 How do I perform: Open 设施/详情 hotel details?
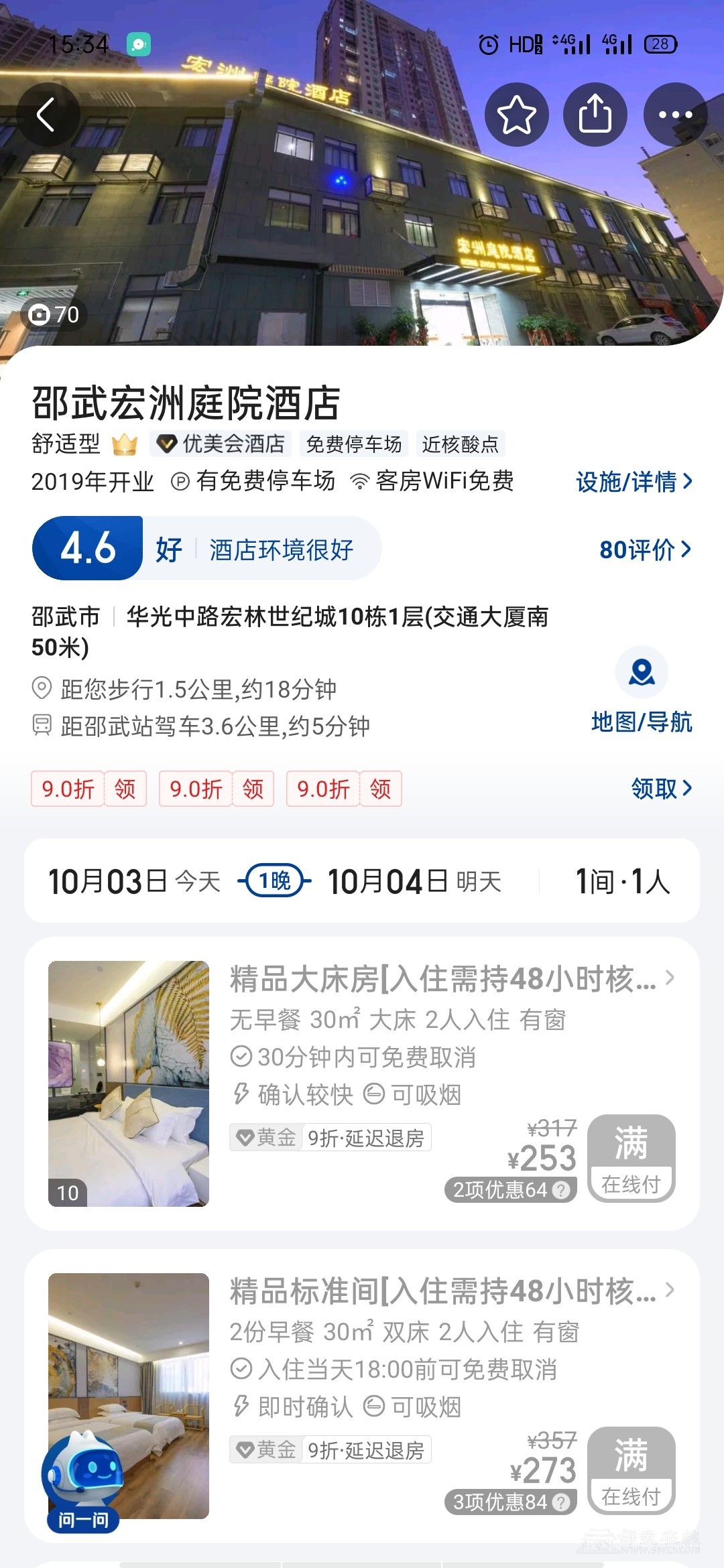(633, 481)
